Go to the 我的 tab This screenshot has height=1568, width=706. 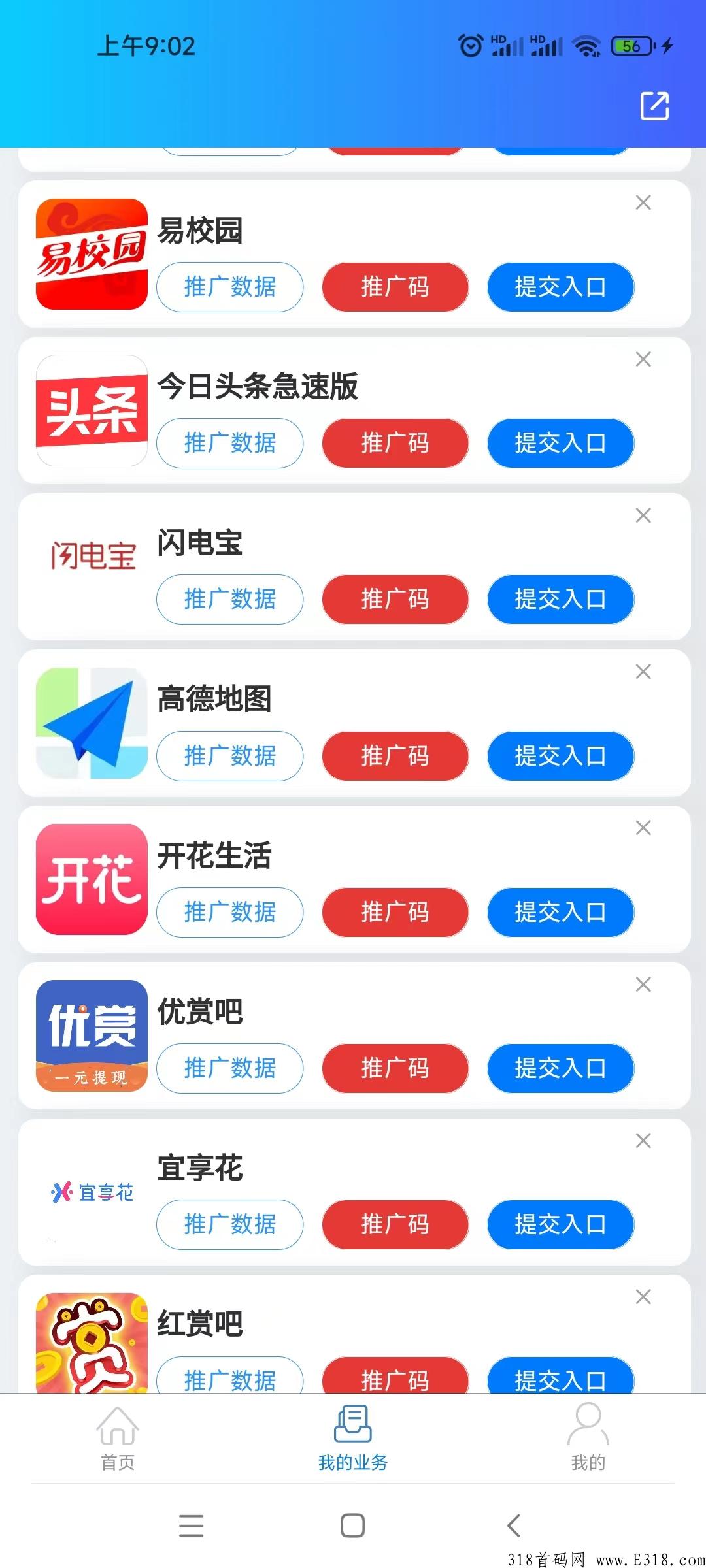point(588,1439)
